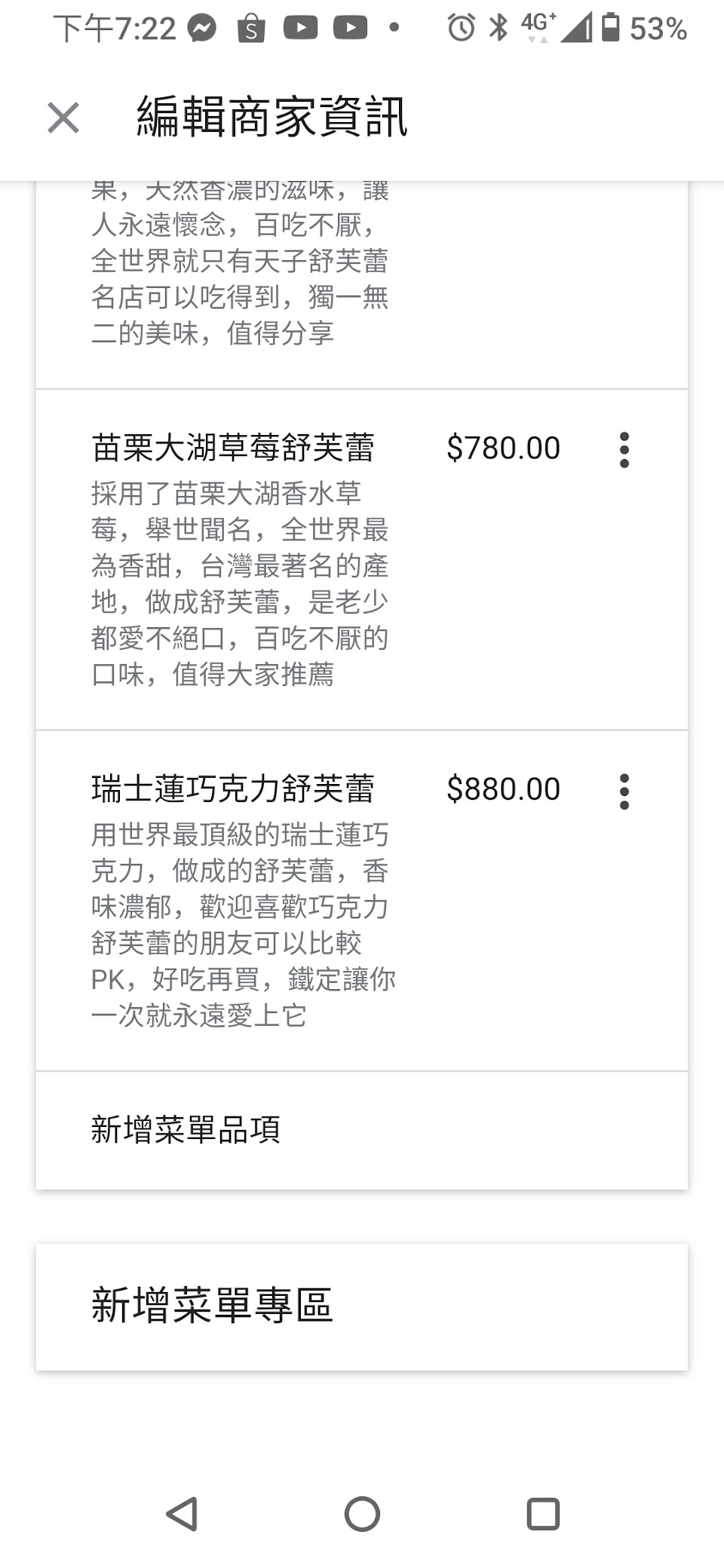Open options for 苗栗大湖草莓舒芙蕾

pyautogui.click(x=624, y=450)
